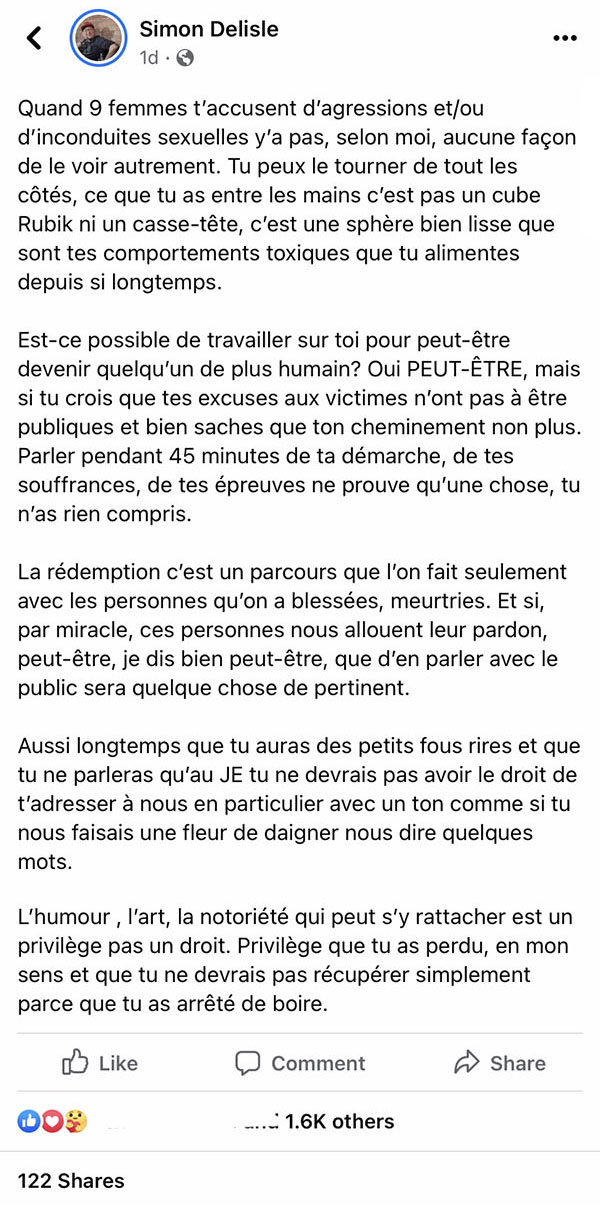View reactions from 1.6K others

pyautogui.click(x=339, y=1122)
